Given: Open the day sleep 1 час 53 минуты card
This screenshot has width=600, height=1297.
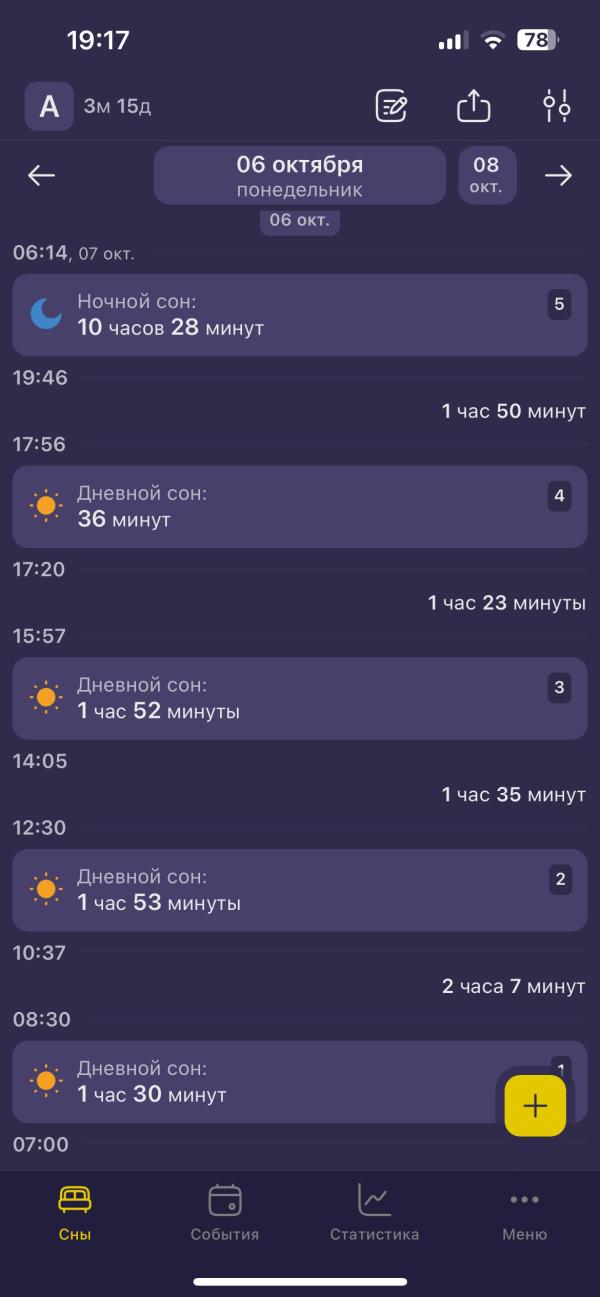Looking at the screenshot, I should coord(299,891).
